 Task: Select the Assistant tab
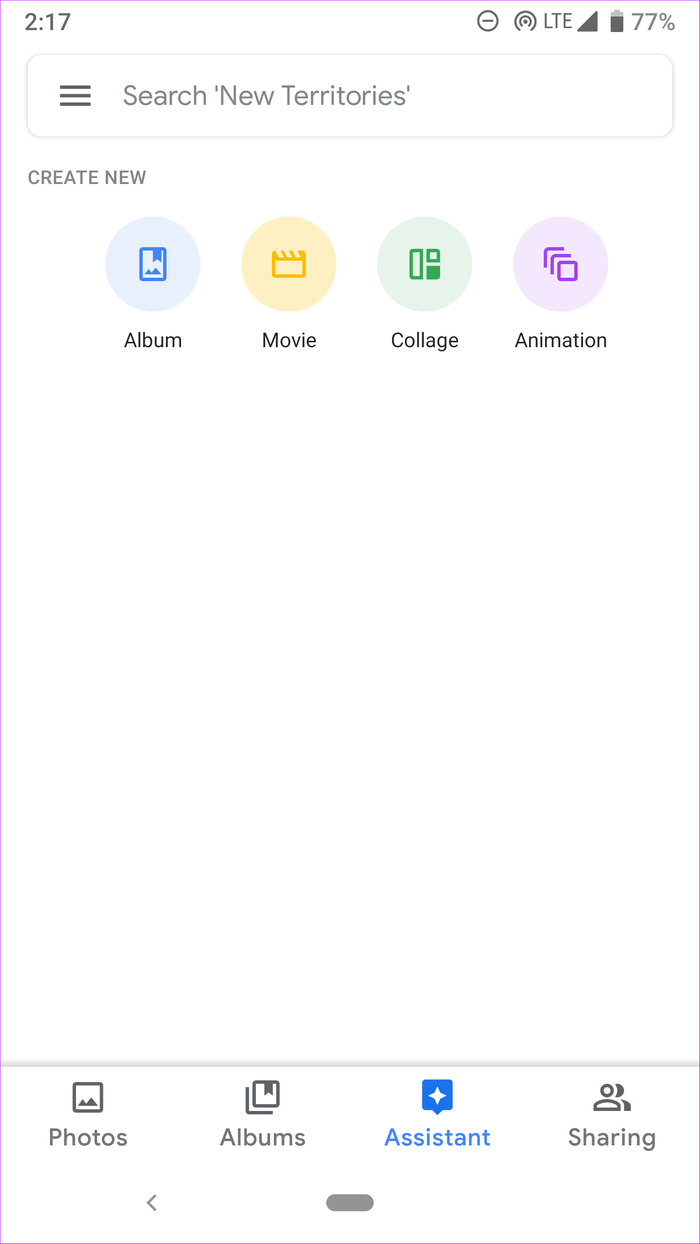(x=438, y=1114)
